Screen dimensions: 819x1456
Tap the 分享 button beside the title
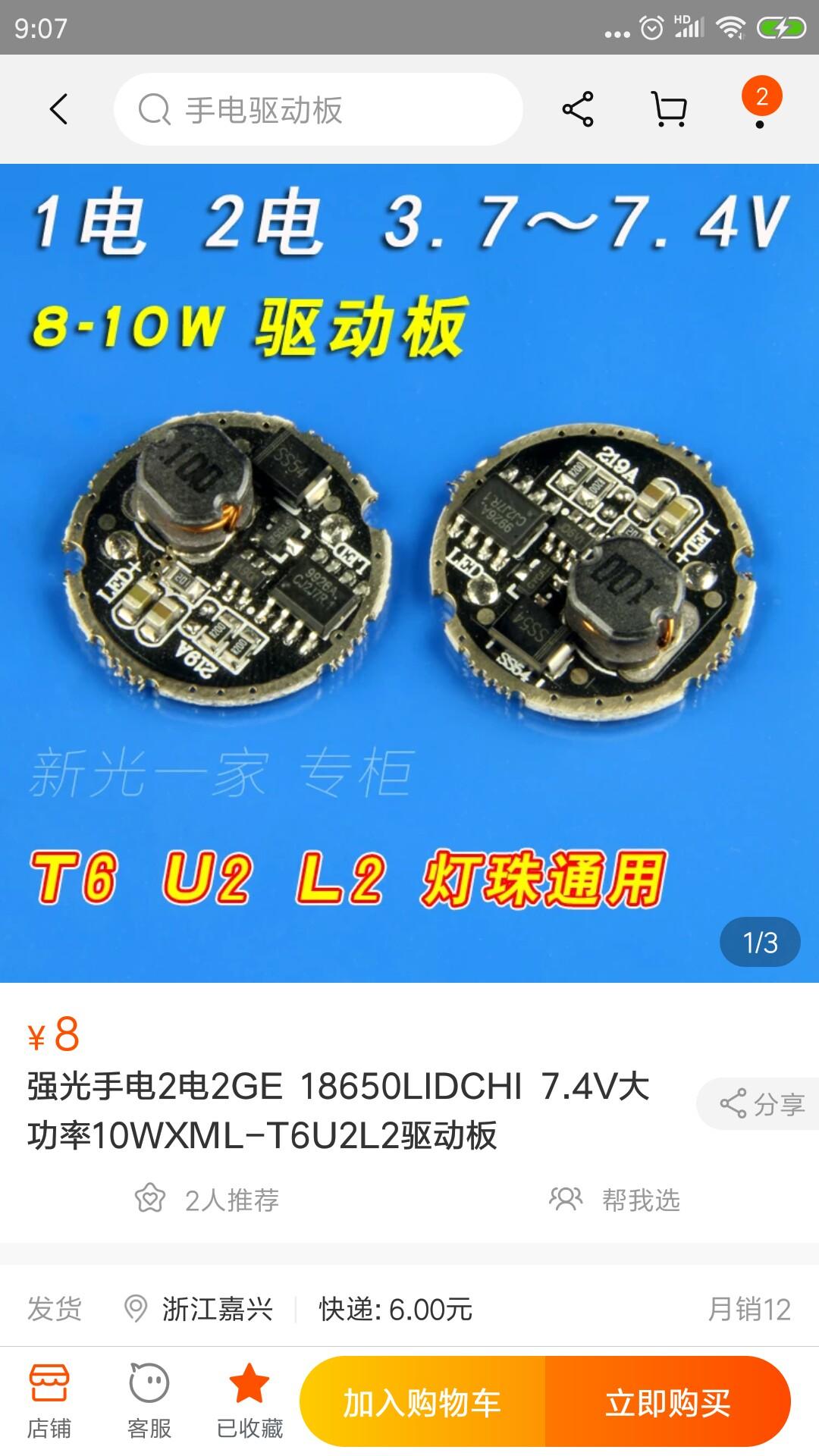(x=761, y=1103)
